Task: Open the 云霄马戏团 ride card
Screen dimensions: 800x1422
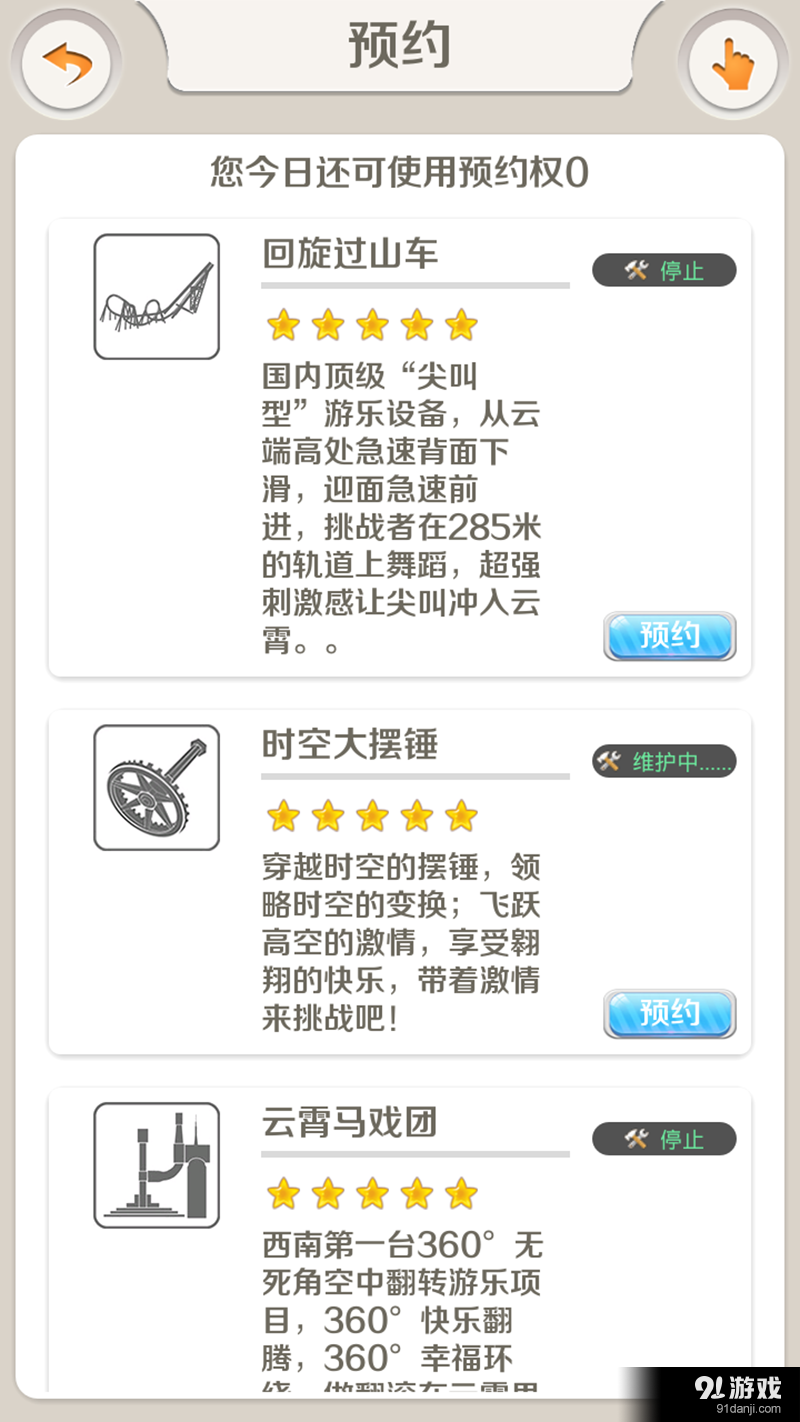Action: coord(400,1240)
